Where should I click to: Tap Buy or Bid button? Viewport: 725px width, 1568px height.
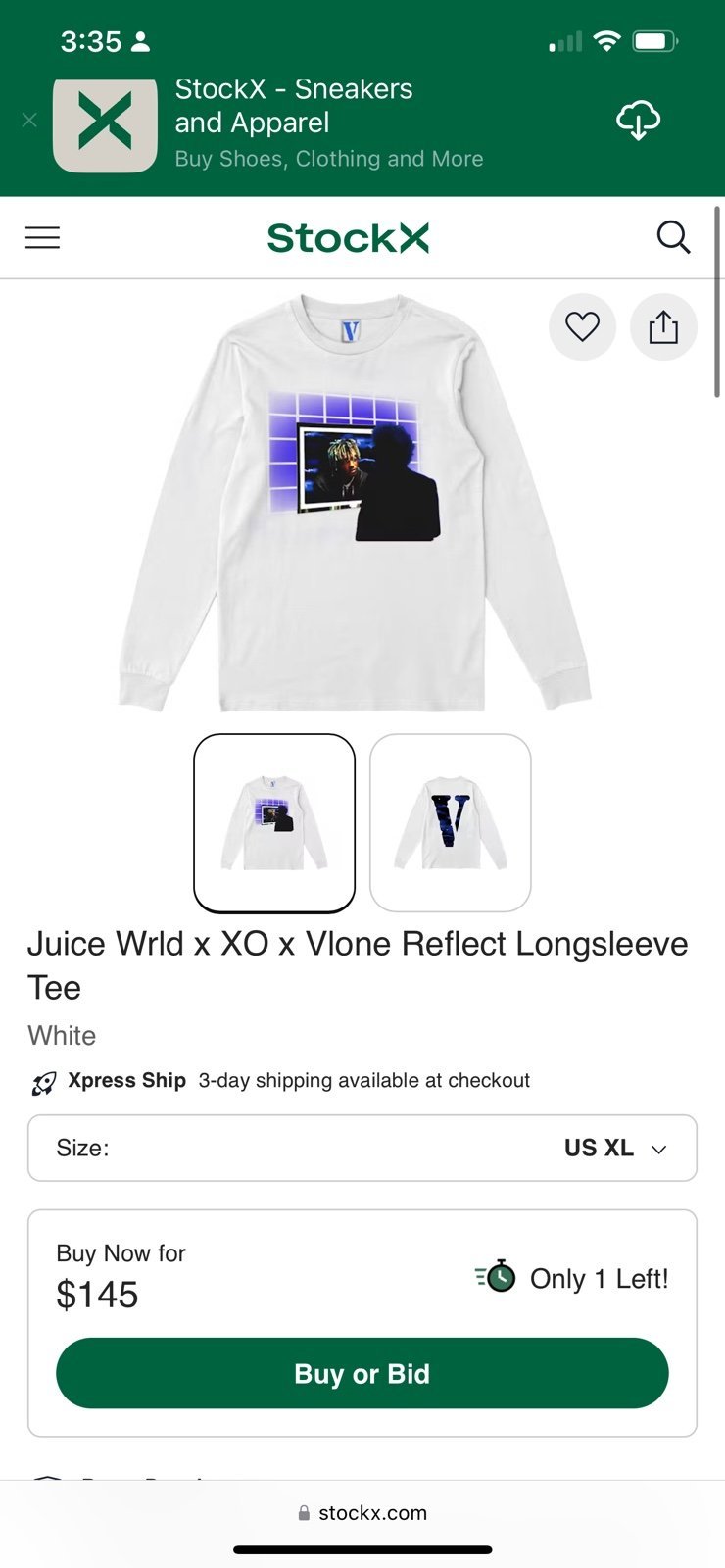[x=362, y=1373]
